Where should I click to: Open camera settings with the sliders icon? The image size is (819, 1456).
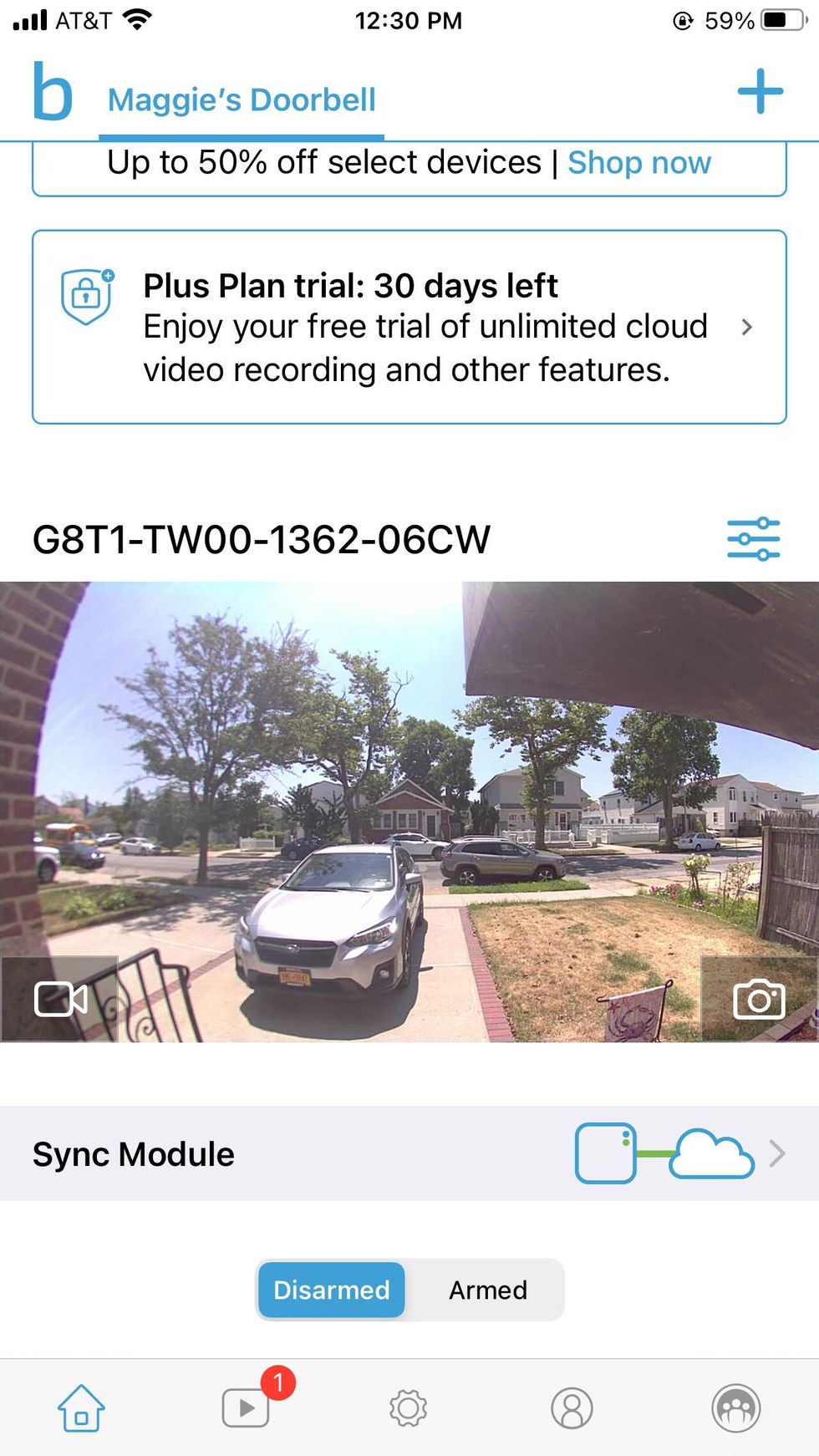(x=753, y=539)
